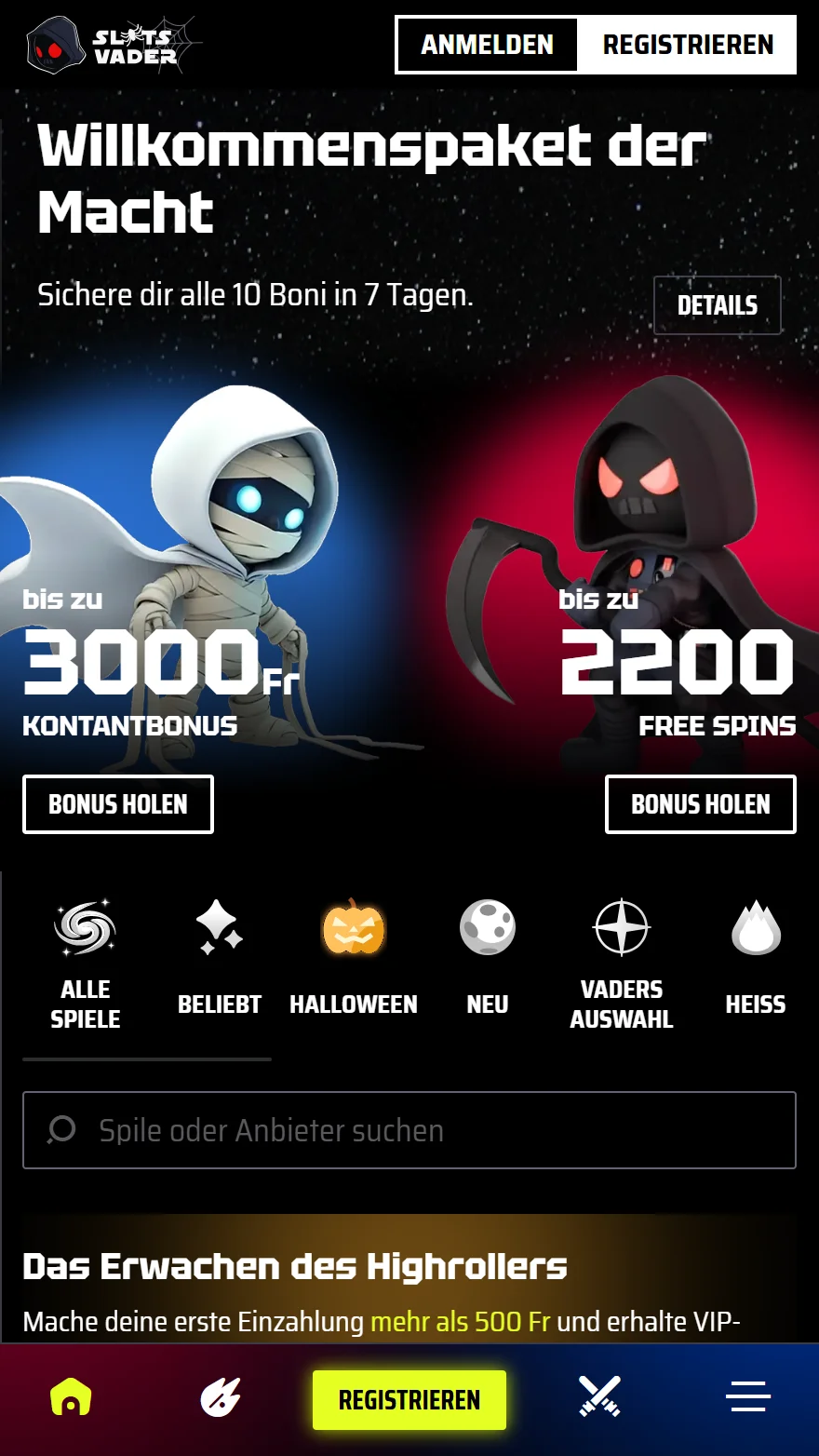Switch to Vaders Auswahl category
This screenshot has width=819, height=1456.
coord(622,964)
